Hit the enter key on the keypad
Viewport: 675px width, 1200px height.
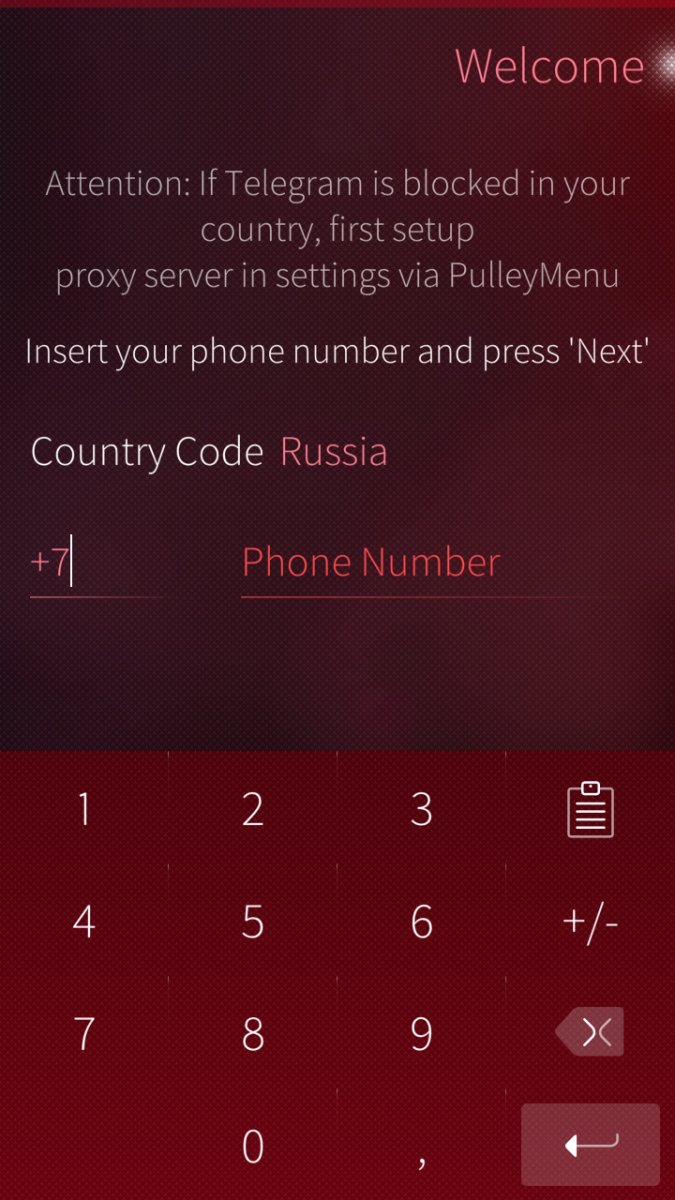tap(590, 1145)
